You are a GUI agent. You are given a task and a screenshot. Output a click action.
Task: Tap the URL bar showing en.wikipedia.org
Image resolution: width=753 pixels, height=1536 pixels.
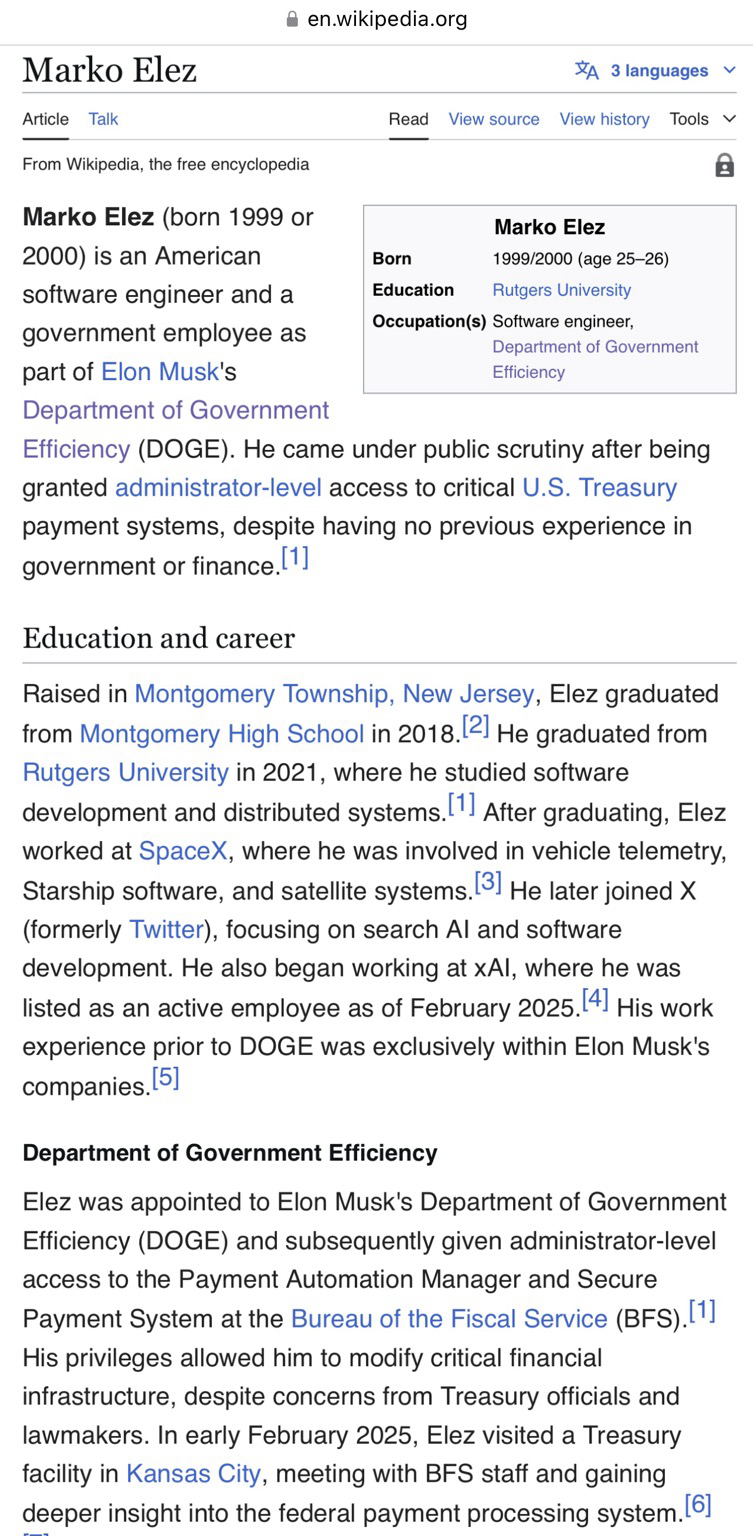pyautogui.click(x=377, y=19)
